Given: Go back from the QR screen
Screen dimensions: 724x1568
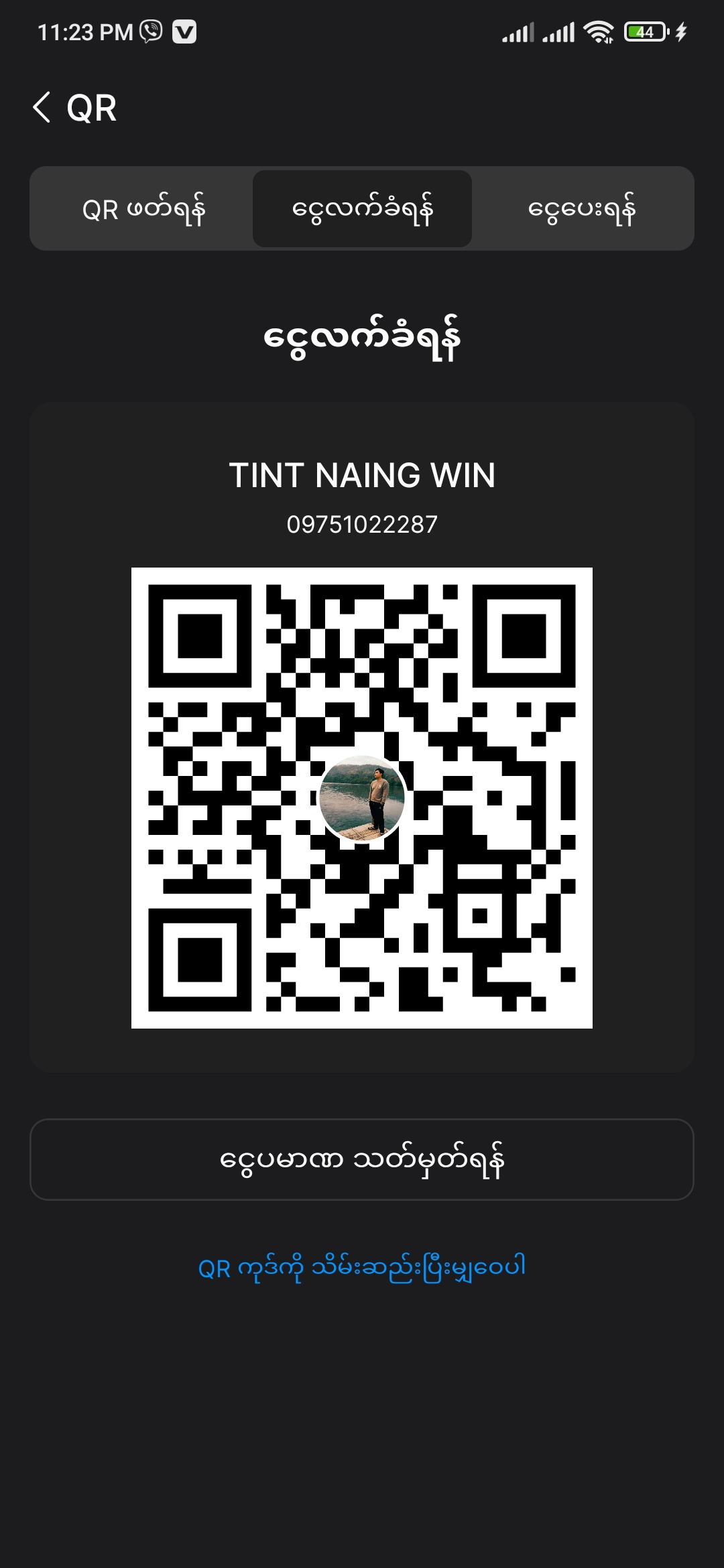Looking at the screenshot, I should (x=42, y=108).
